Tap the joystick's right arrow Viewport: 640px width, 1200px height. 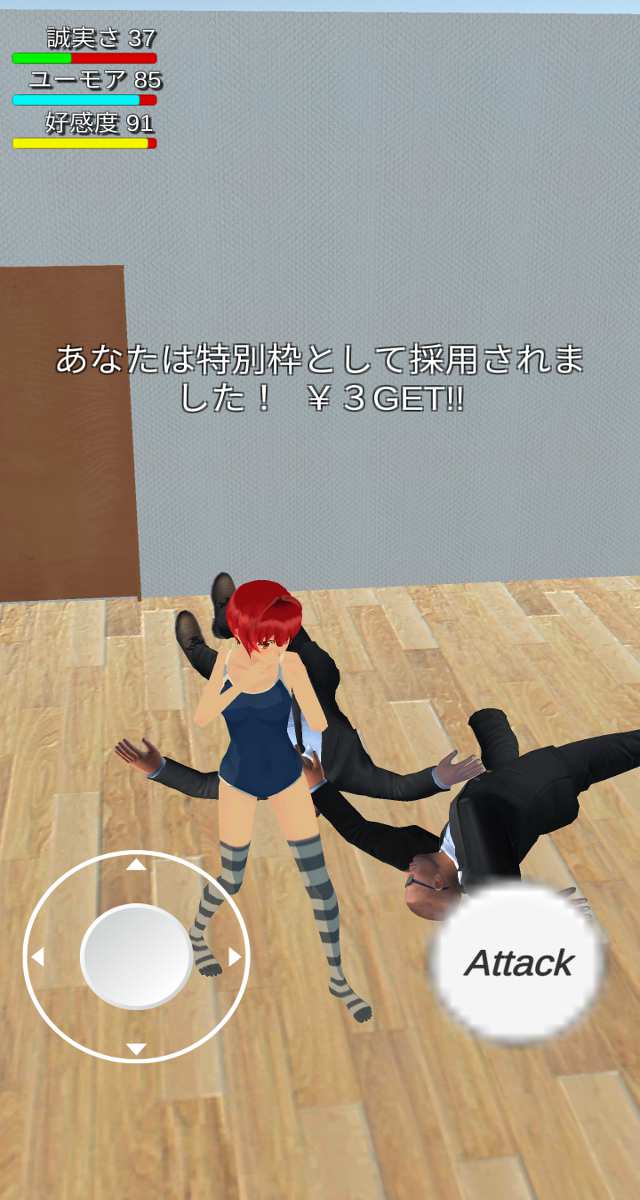235,957
